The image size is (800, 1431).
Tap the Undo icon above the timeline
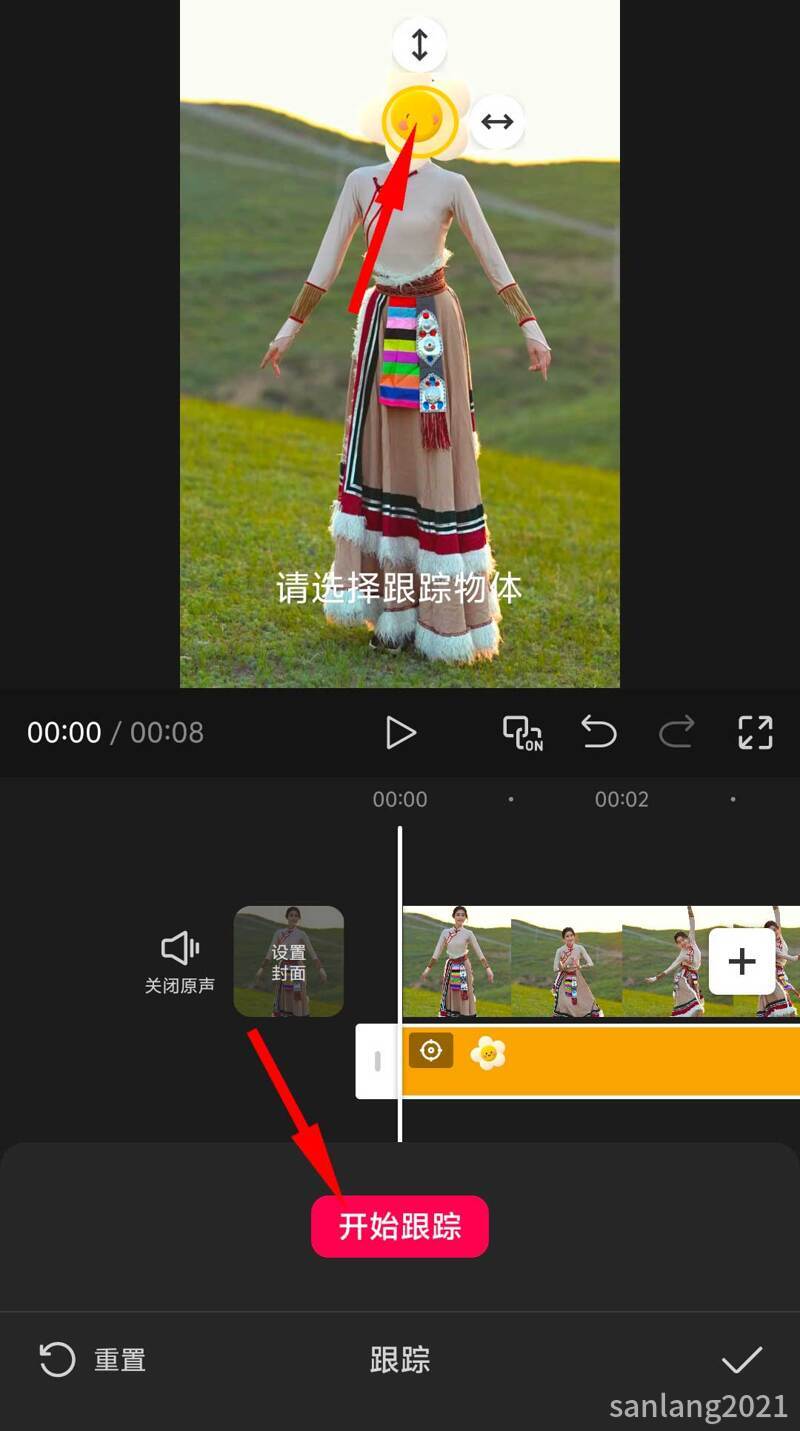(599, 732)
